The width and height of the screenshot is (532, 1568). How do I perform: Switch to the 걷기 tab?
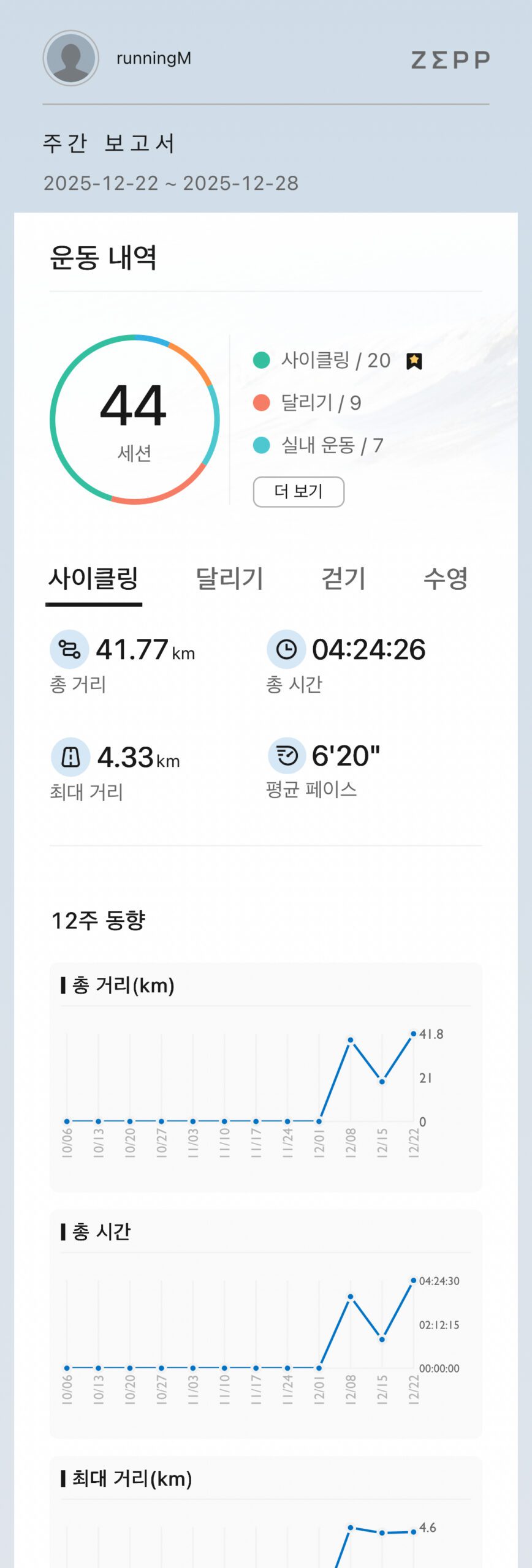tap(343, 578)
